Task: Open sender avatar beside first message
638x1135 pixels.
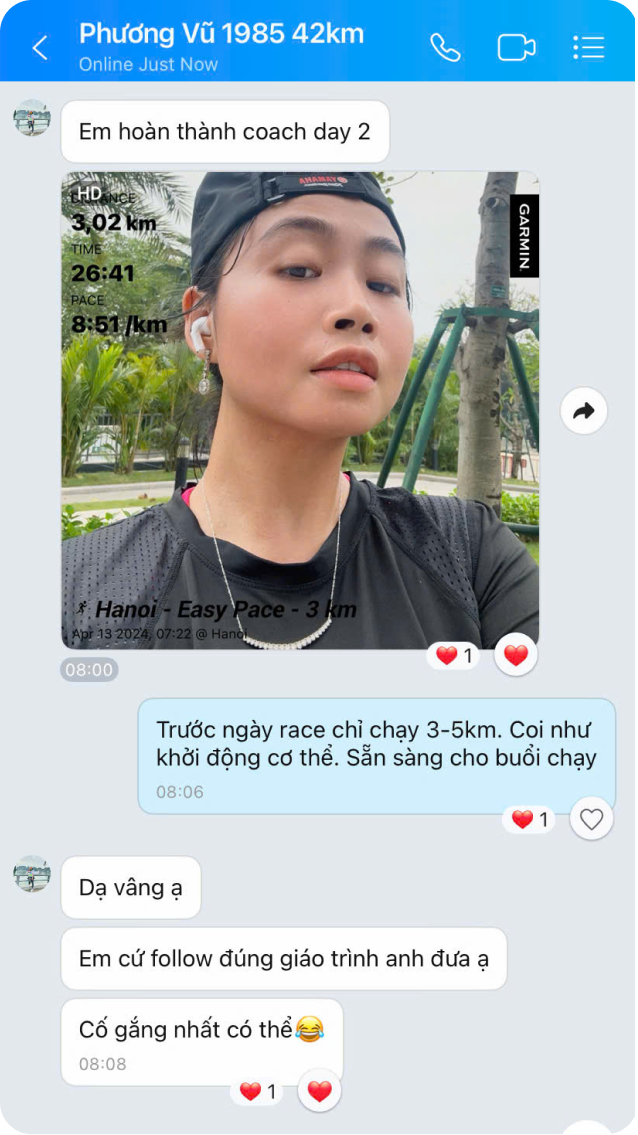Action: coord(32,118)
